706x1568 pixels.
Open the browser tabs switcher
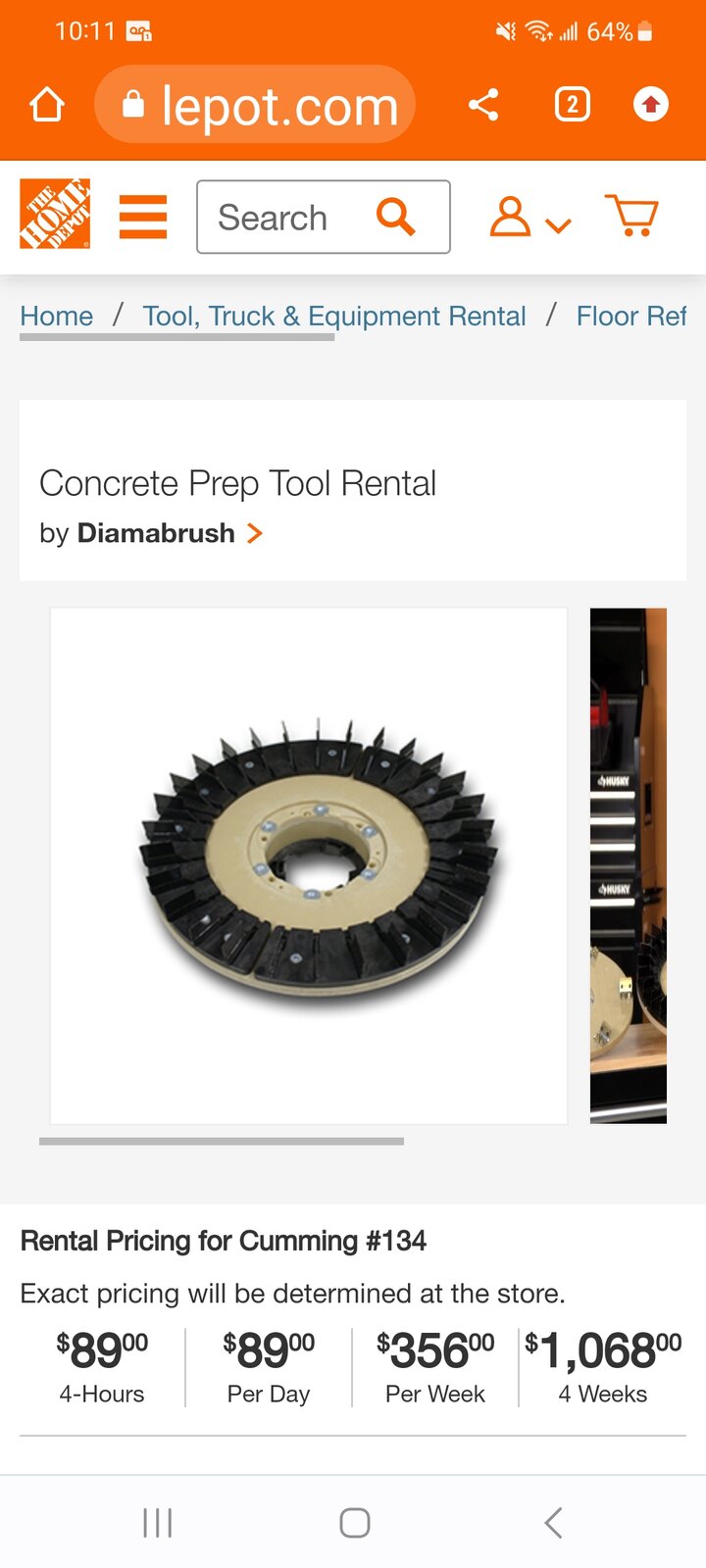(x=573, y=105)
